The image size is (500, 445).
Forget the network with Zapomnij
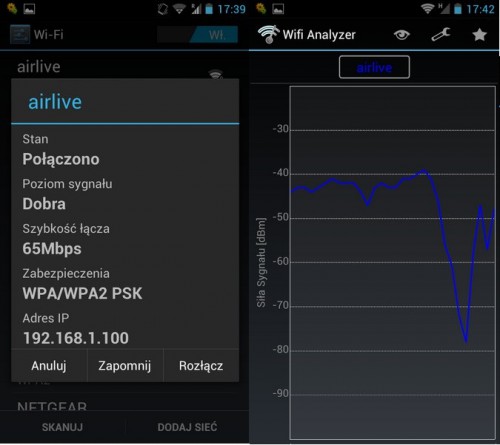coord(125,366)
